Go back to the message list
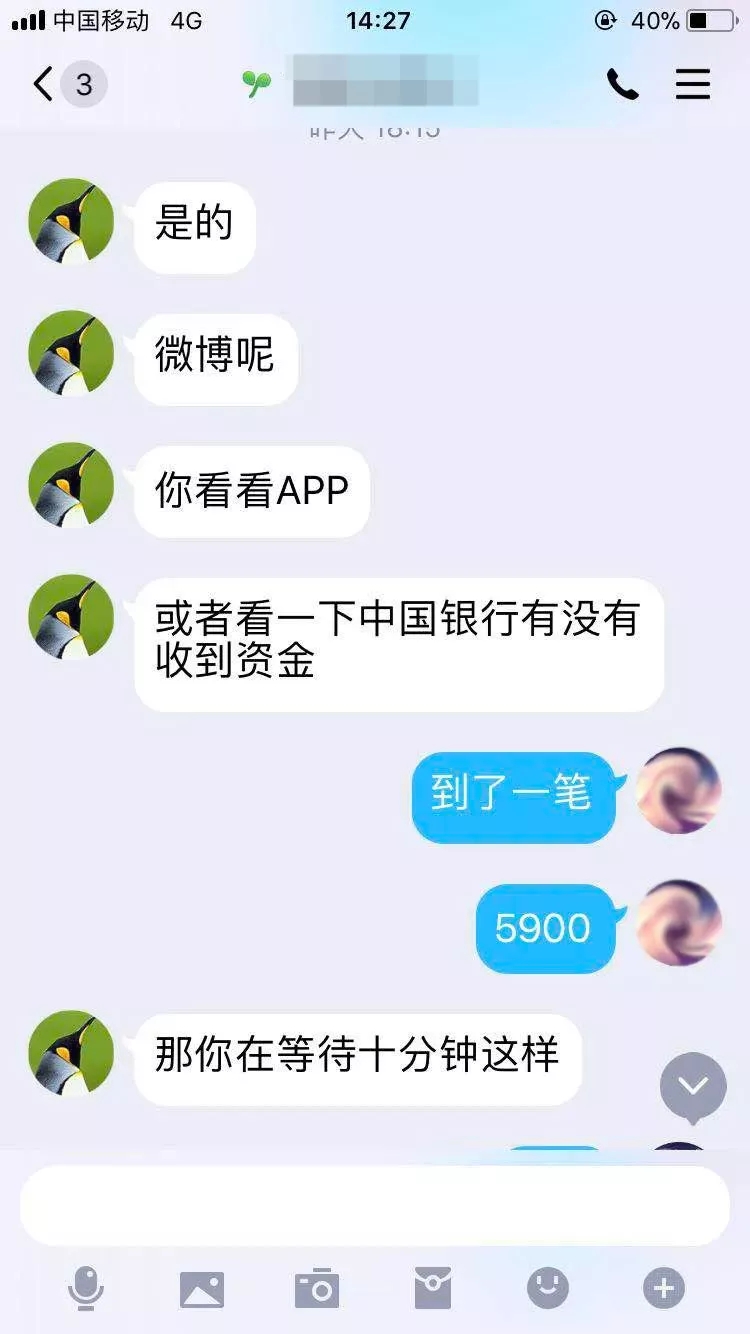The image size is (750, 1334). click(44, 85)
